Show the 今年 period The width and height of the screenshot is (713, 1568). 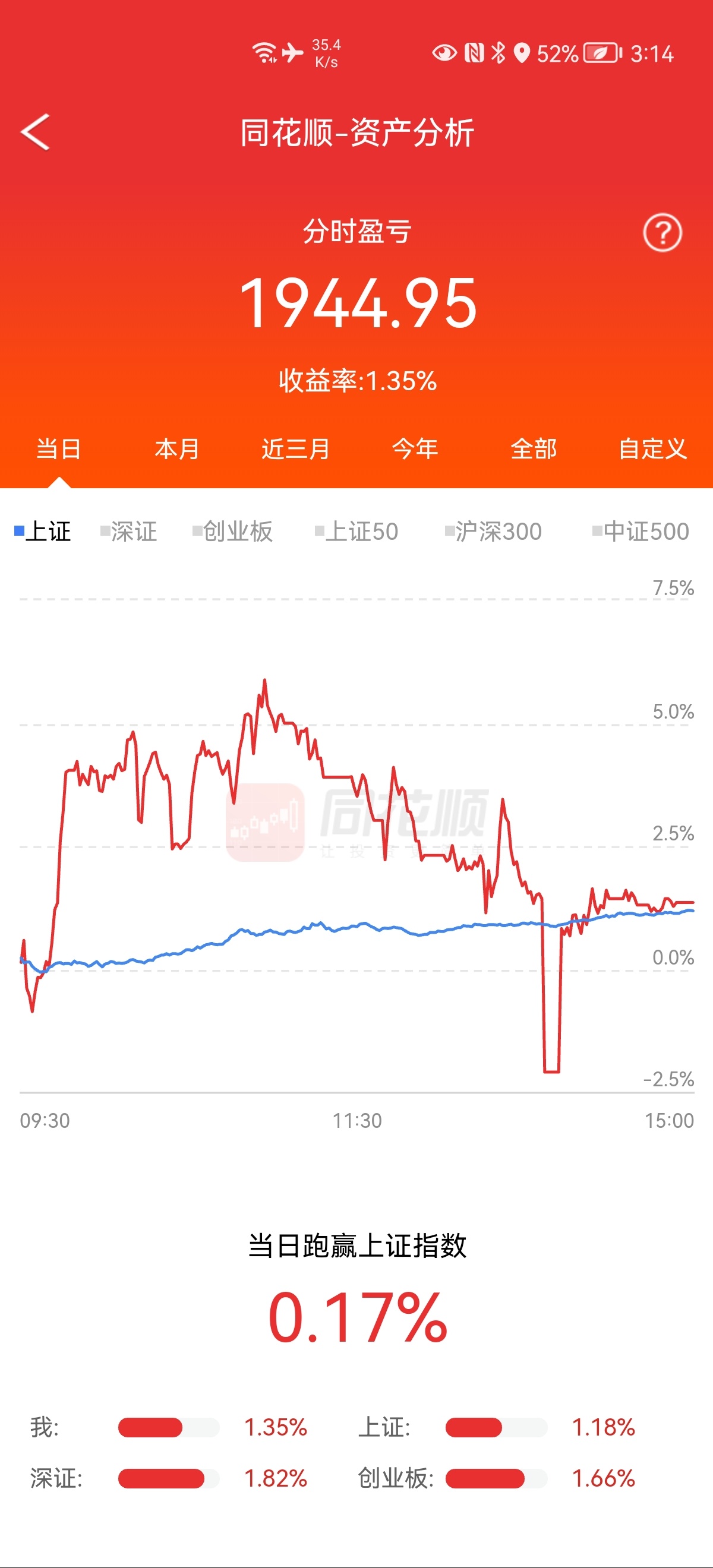(415, 449)
